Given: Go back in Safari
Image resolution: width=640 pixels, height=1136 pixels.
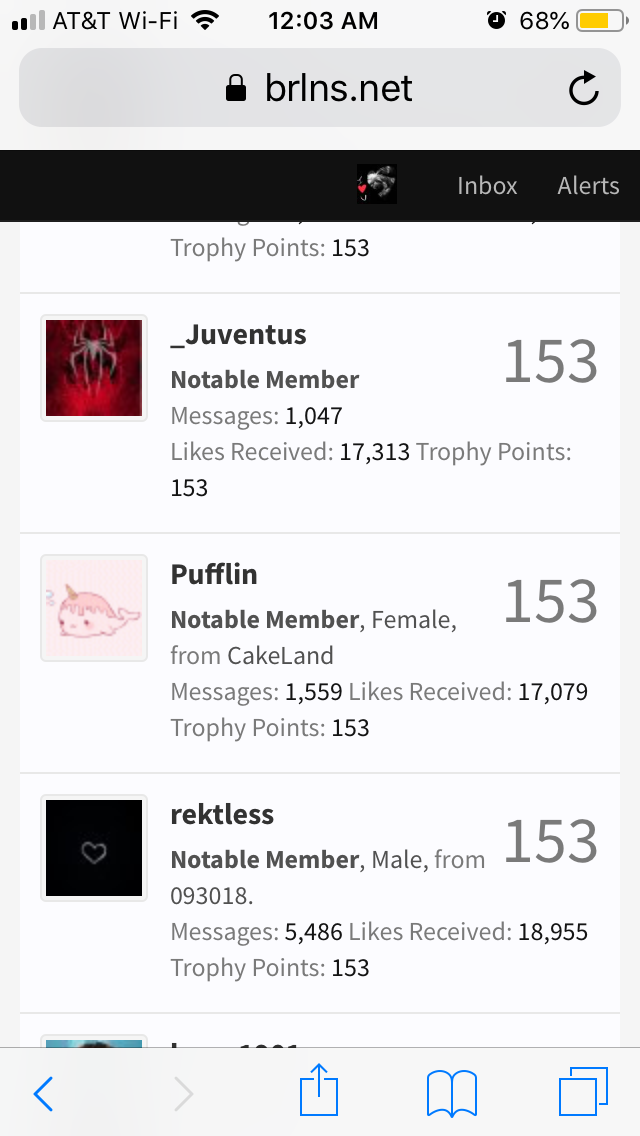Looking at the screenshot, I should pos(43,1093).
